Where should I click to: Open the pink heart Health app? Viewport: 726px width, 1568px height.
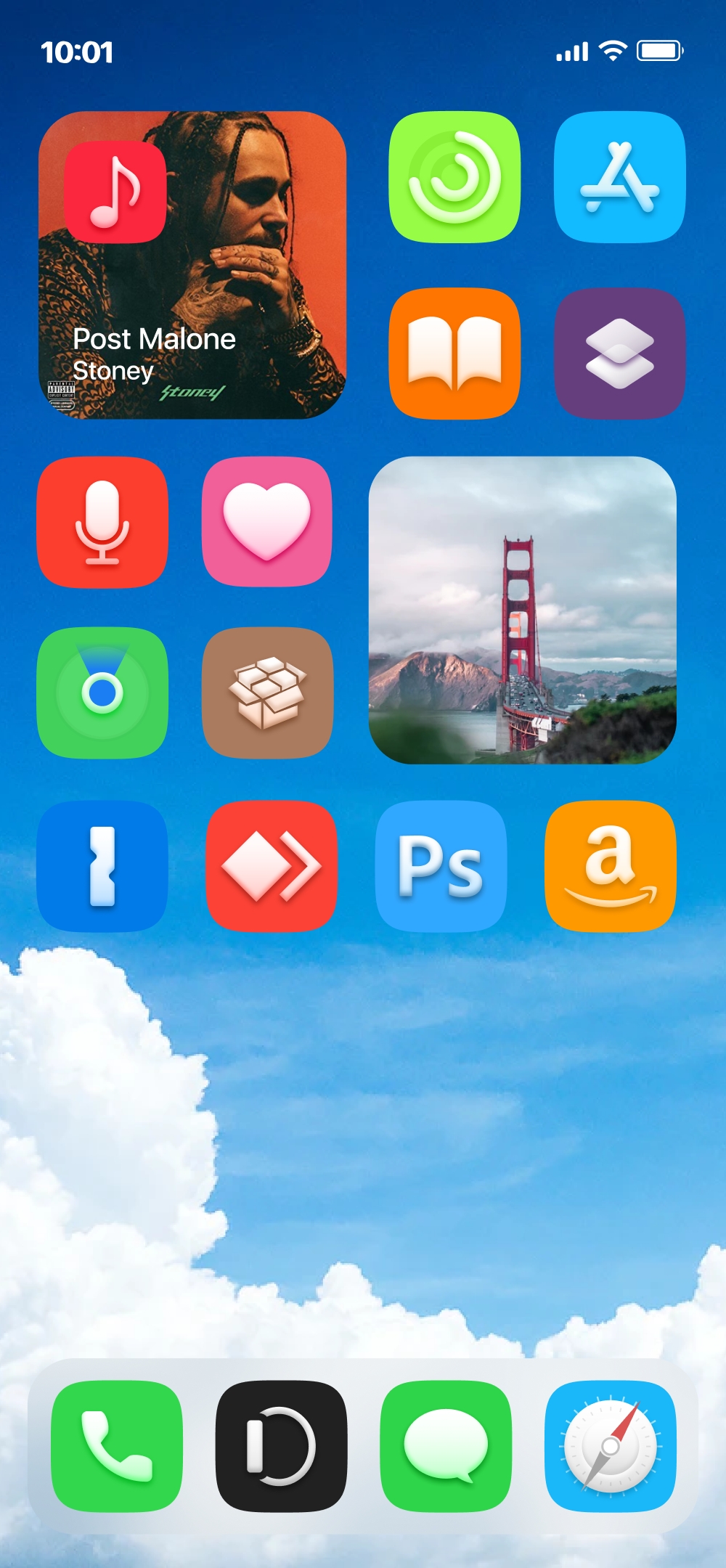(x=267, y=522)
